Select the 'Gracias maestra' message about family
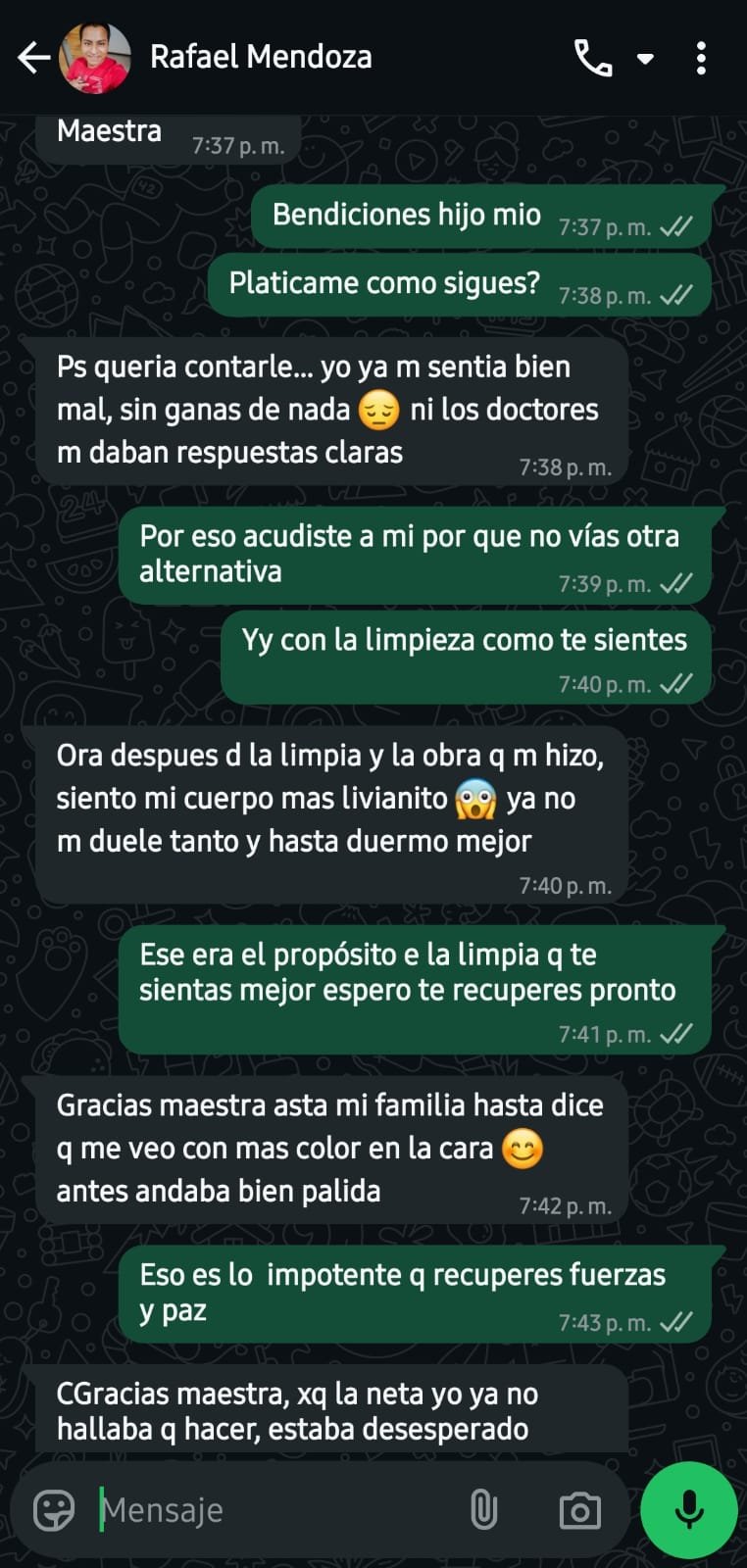747x1568 pixels. pos(333,1147)
